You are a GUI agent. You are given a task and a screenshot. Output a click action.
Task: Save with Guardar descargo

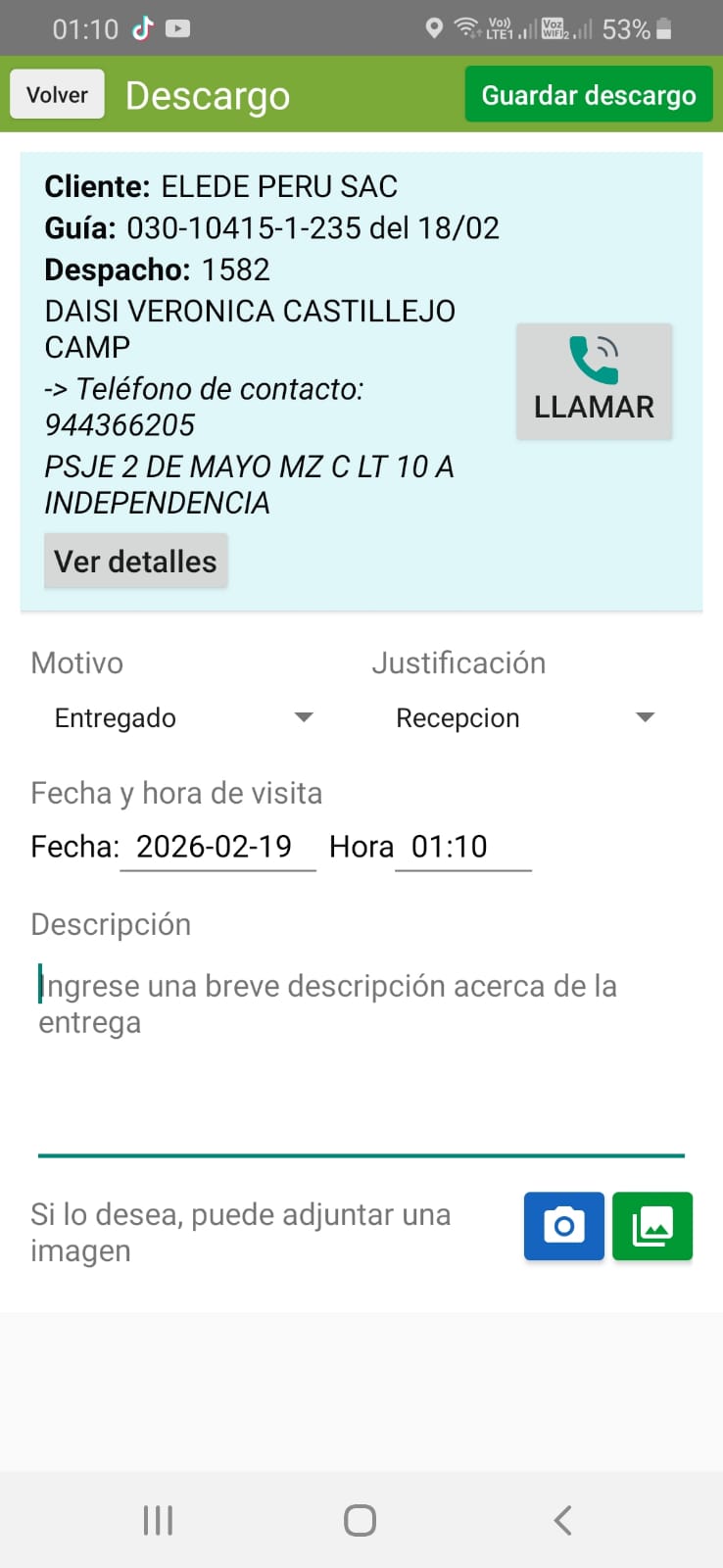point(588,95)
